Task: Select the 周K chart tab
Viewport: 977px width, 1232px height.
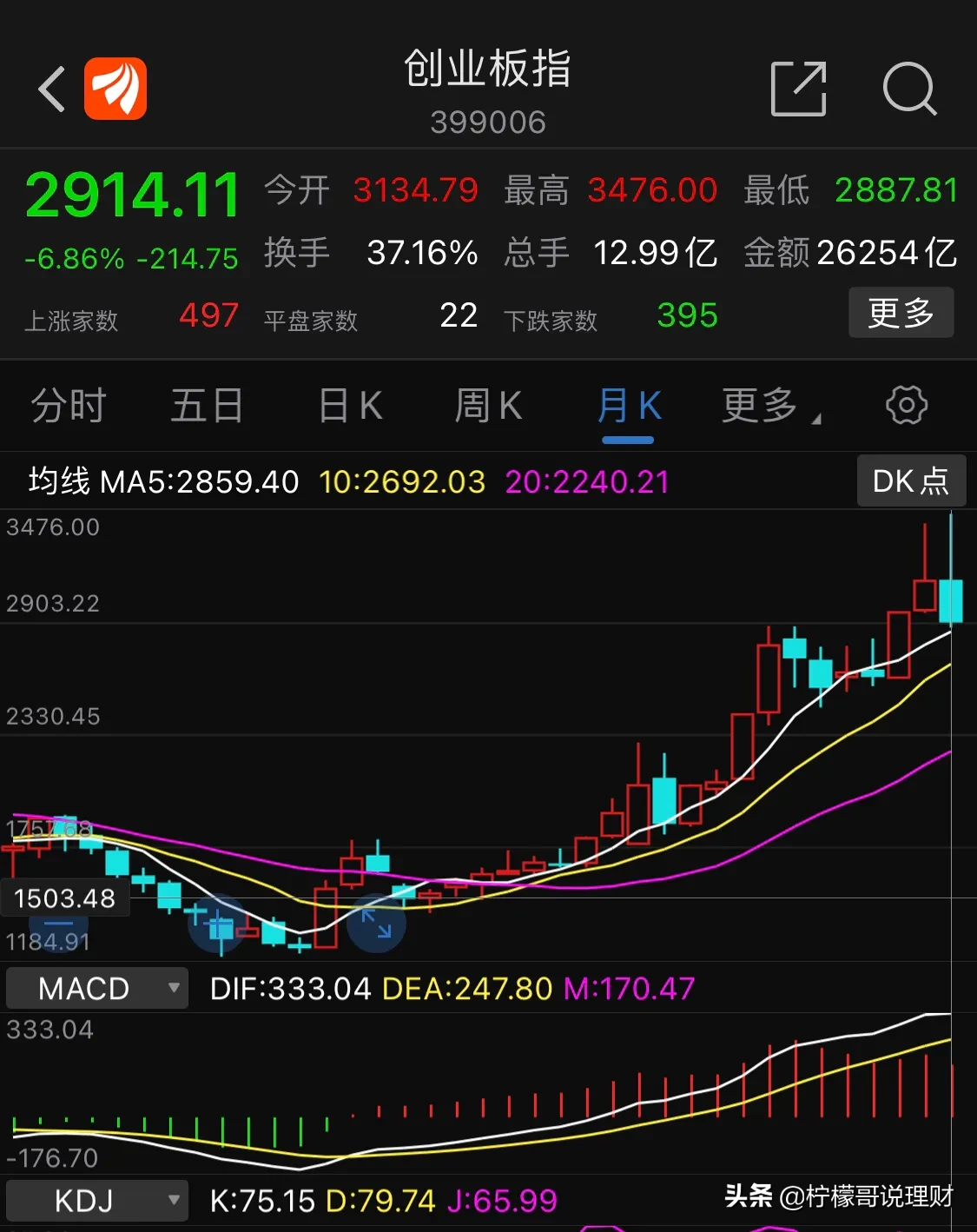Action: (x=488, y=406)
